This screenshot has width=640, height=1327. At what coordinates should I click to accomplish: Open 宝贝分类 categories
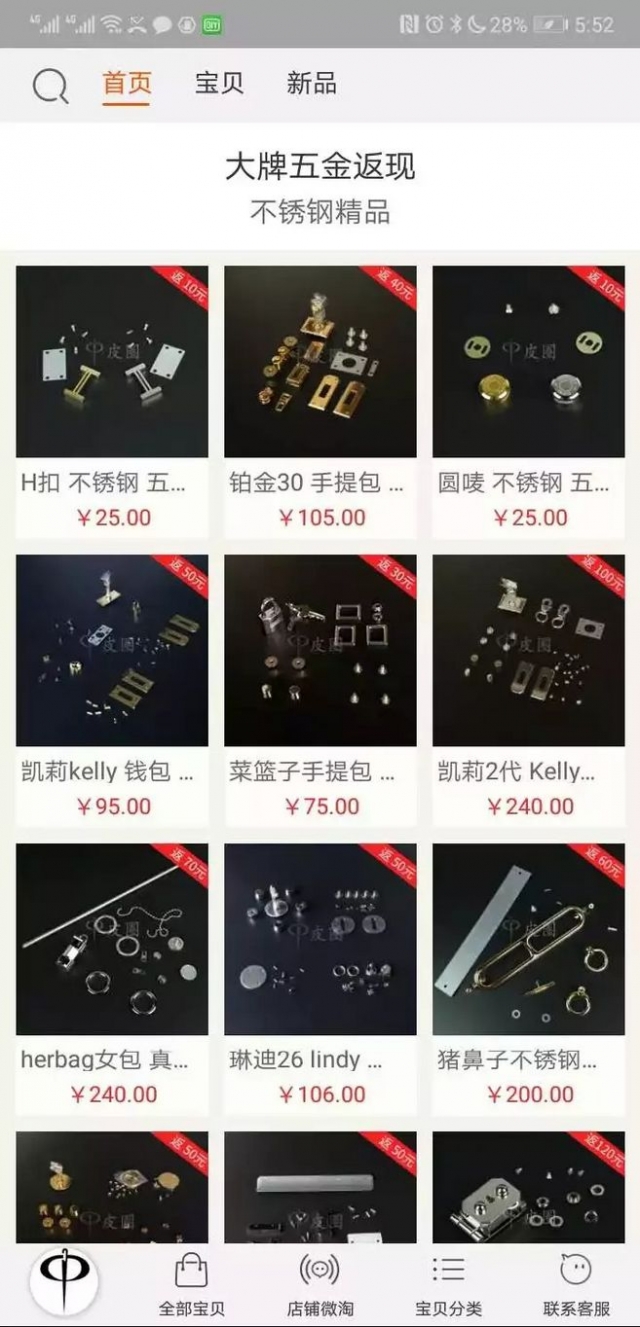click(x=448, y=1285)
